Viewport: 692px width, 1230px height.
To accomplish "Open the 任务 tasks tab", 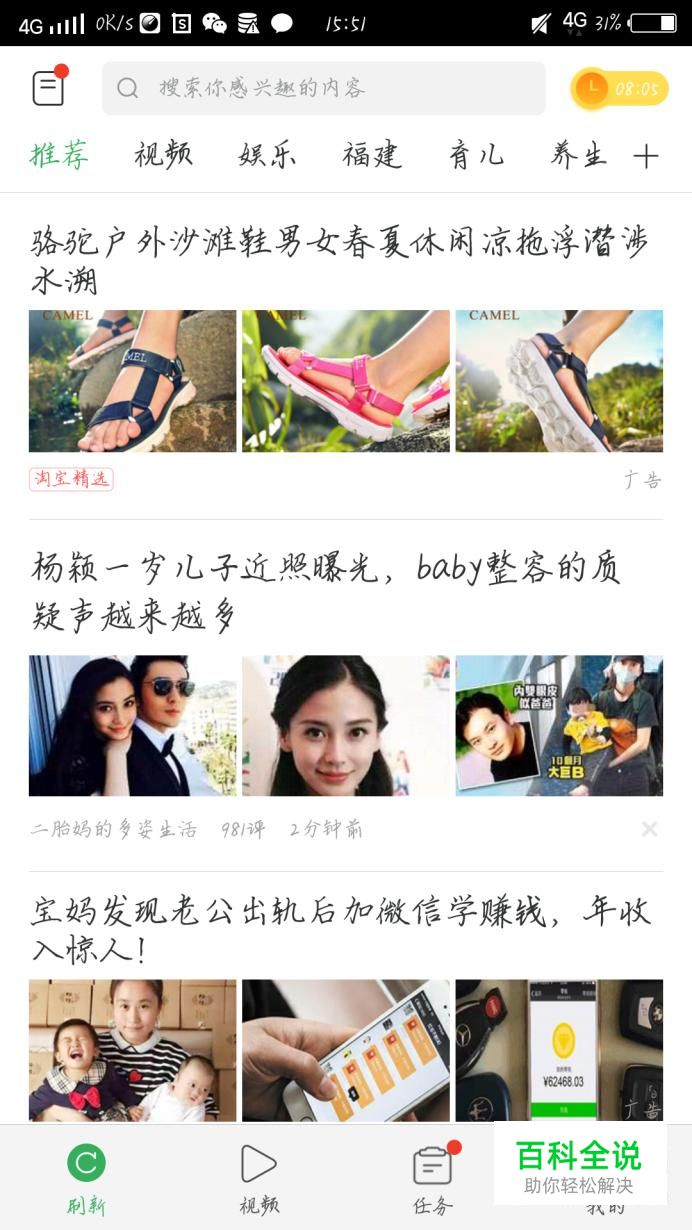I will click(x=432, y=1178).
